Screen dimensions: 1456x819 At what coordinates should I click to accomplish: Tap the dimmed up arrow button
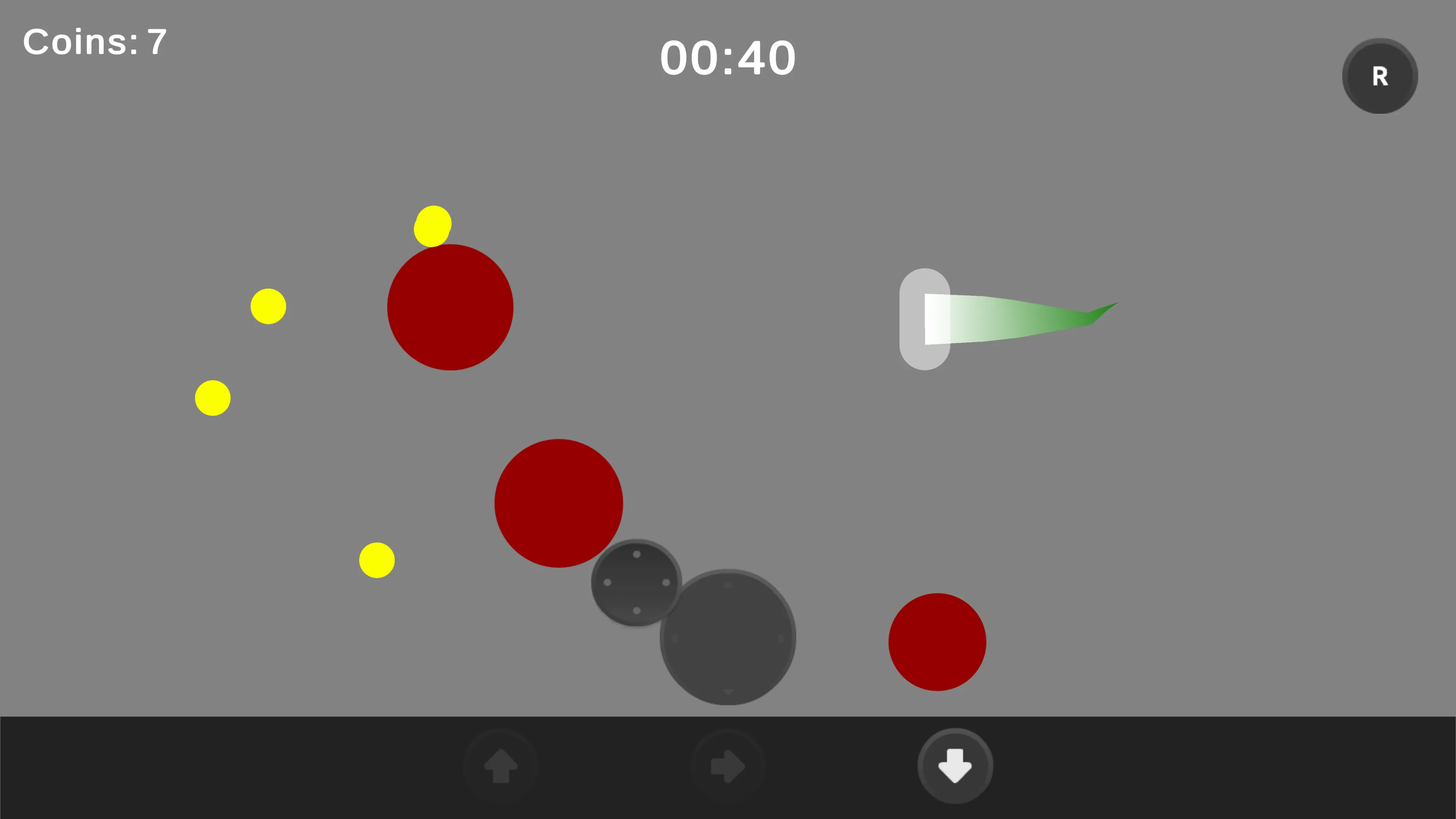(x=501, y=766)
